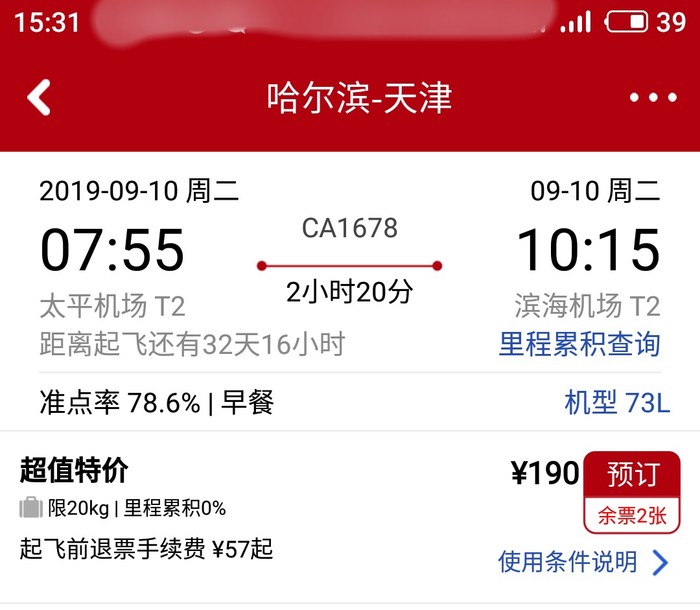Open 使用条件说明 usage conditions
The height and width of the screenshot is (610, 700).
click(583, 562)
